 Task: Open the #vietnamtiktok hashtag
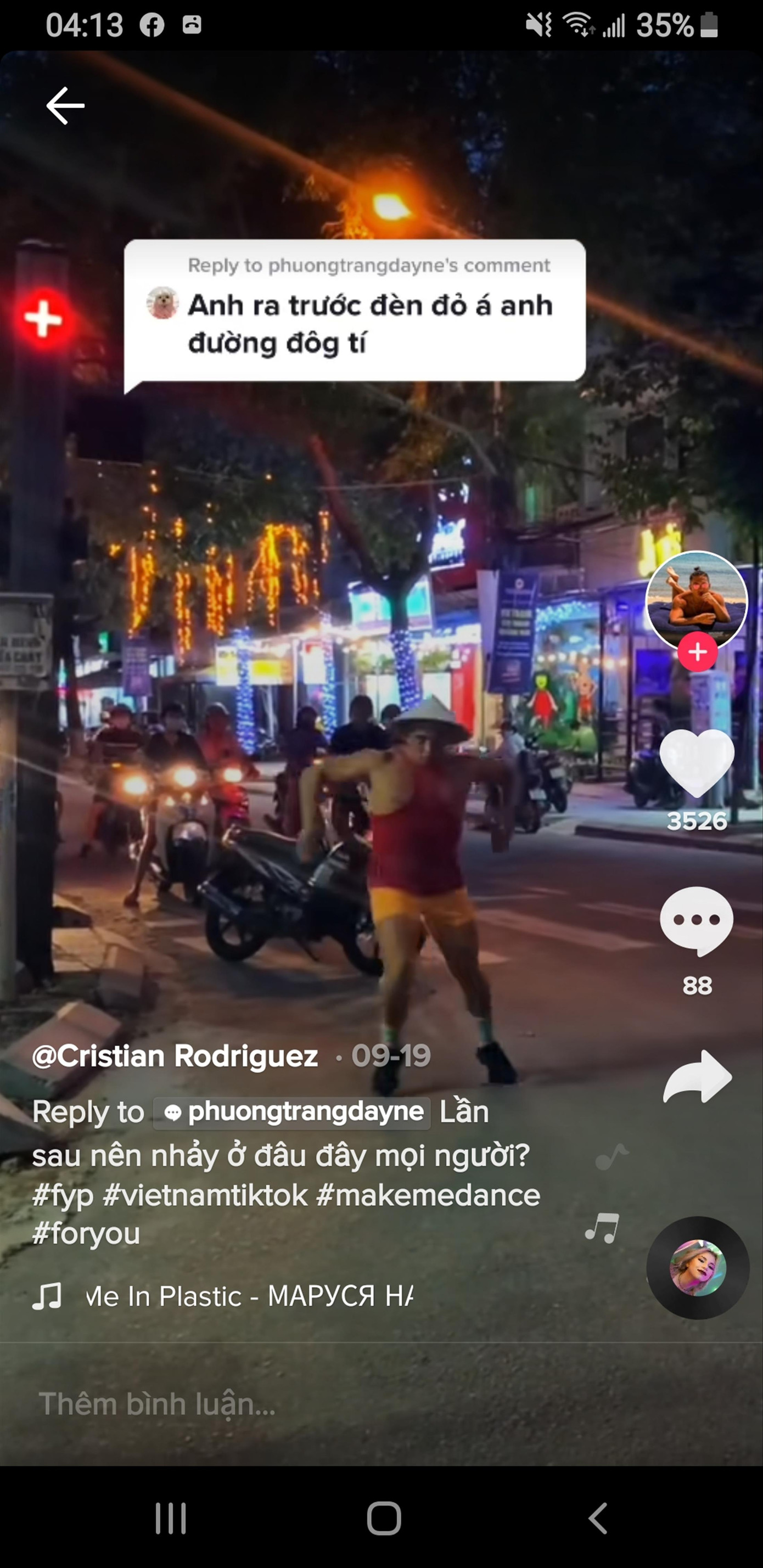[x=205, y=1195]
